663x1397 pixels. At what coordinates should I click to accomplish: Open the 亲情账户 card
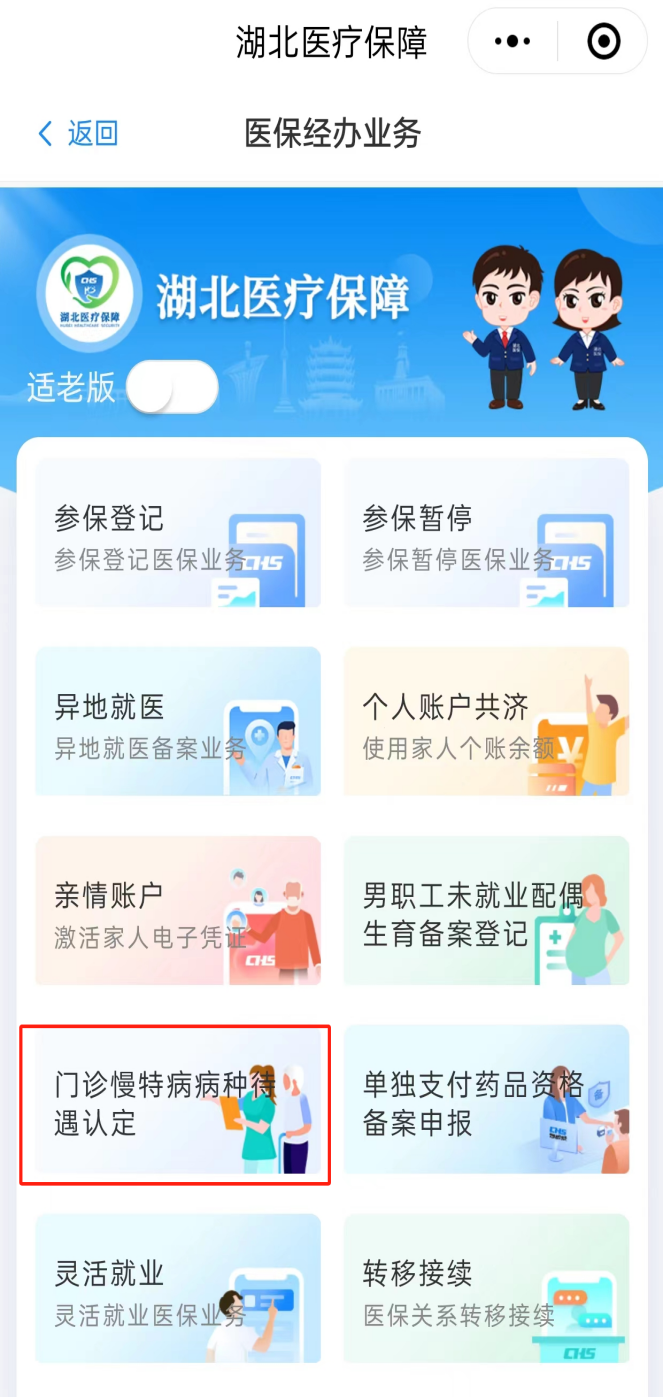coord(178,911)
